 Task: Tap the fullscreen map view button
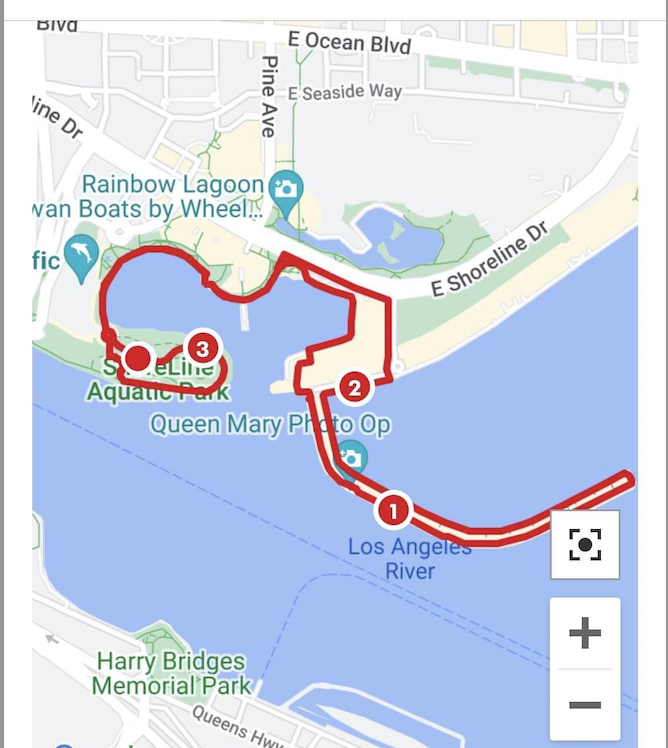pos(585,545)
